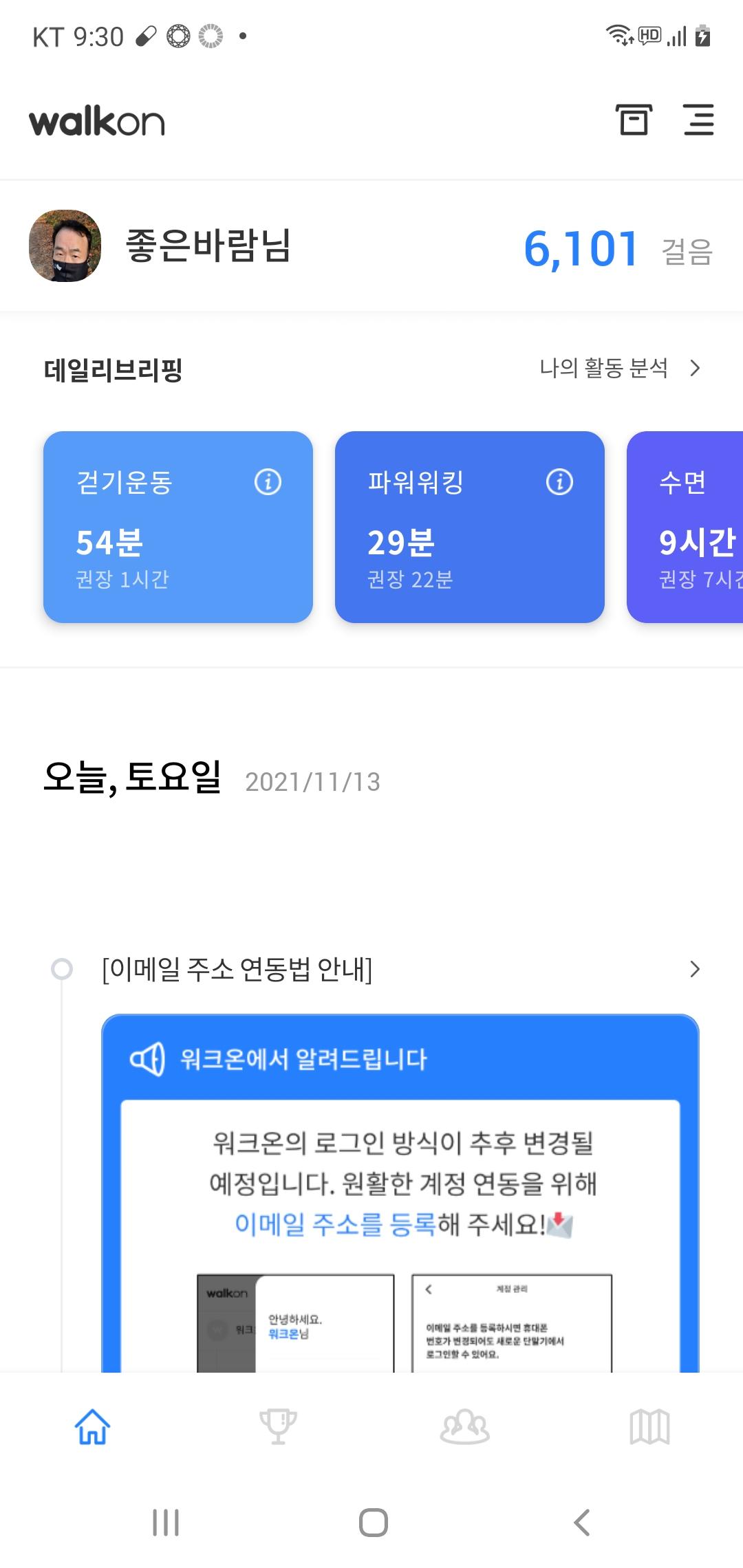The image size is (743, 1568).
Task: Open 나의 활동 분석
Action: [619, 369]
